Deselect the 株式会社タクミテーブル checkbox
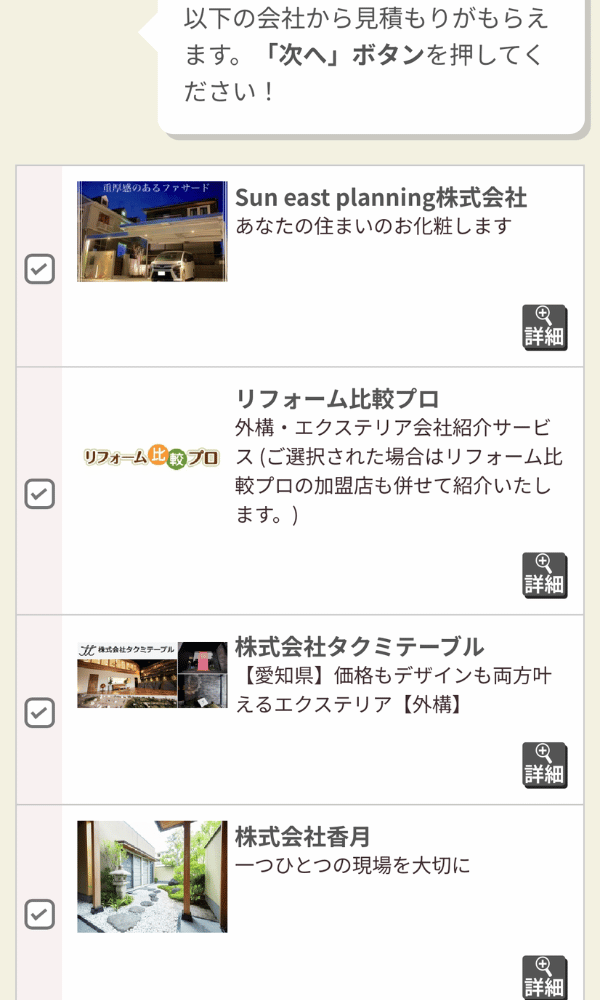The width and height of the screenshot is (600, 1000). point(39,713)
